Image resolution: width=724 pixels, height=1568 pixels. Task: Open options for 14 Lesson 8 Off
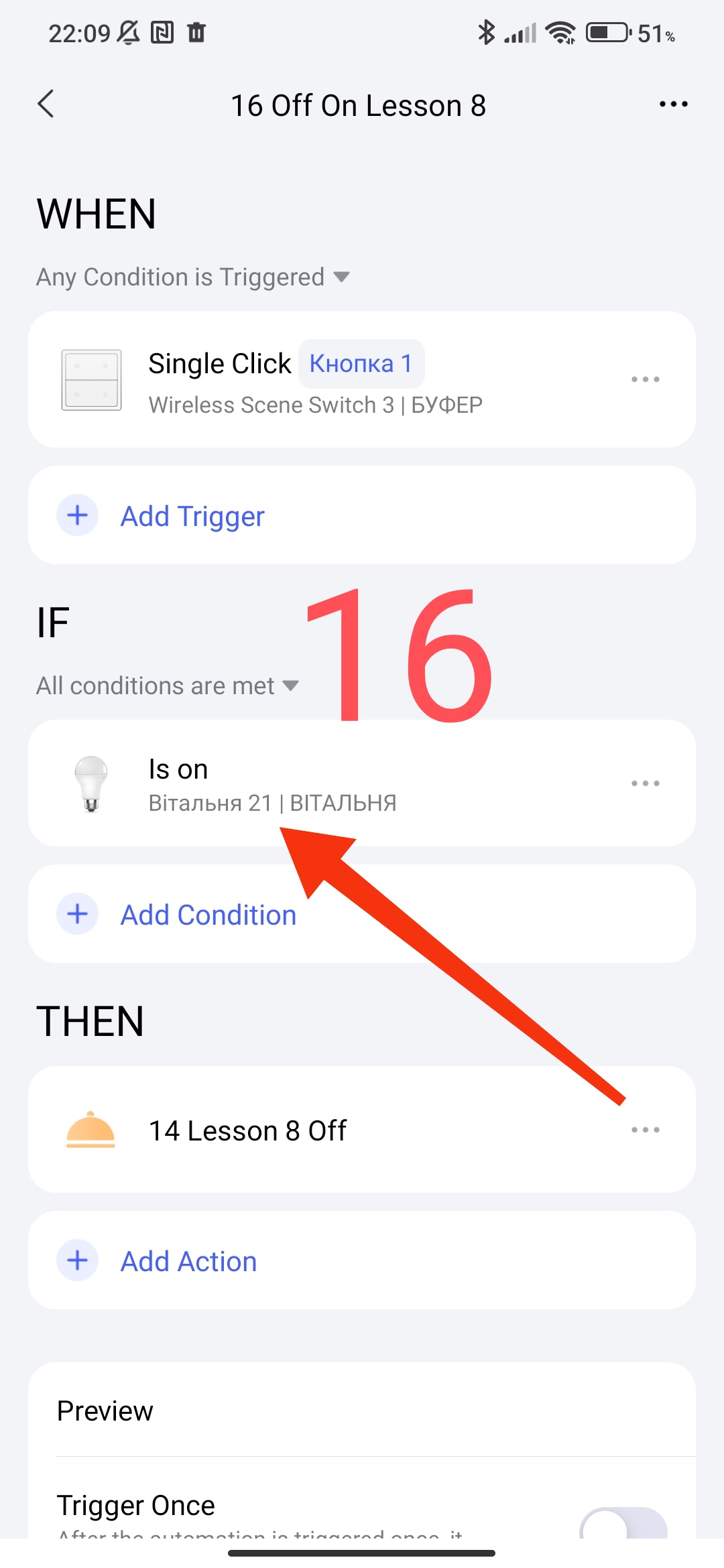tap(645, 1130)
